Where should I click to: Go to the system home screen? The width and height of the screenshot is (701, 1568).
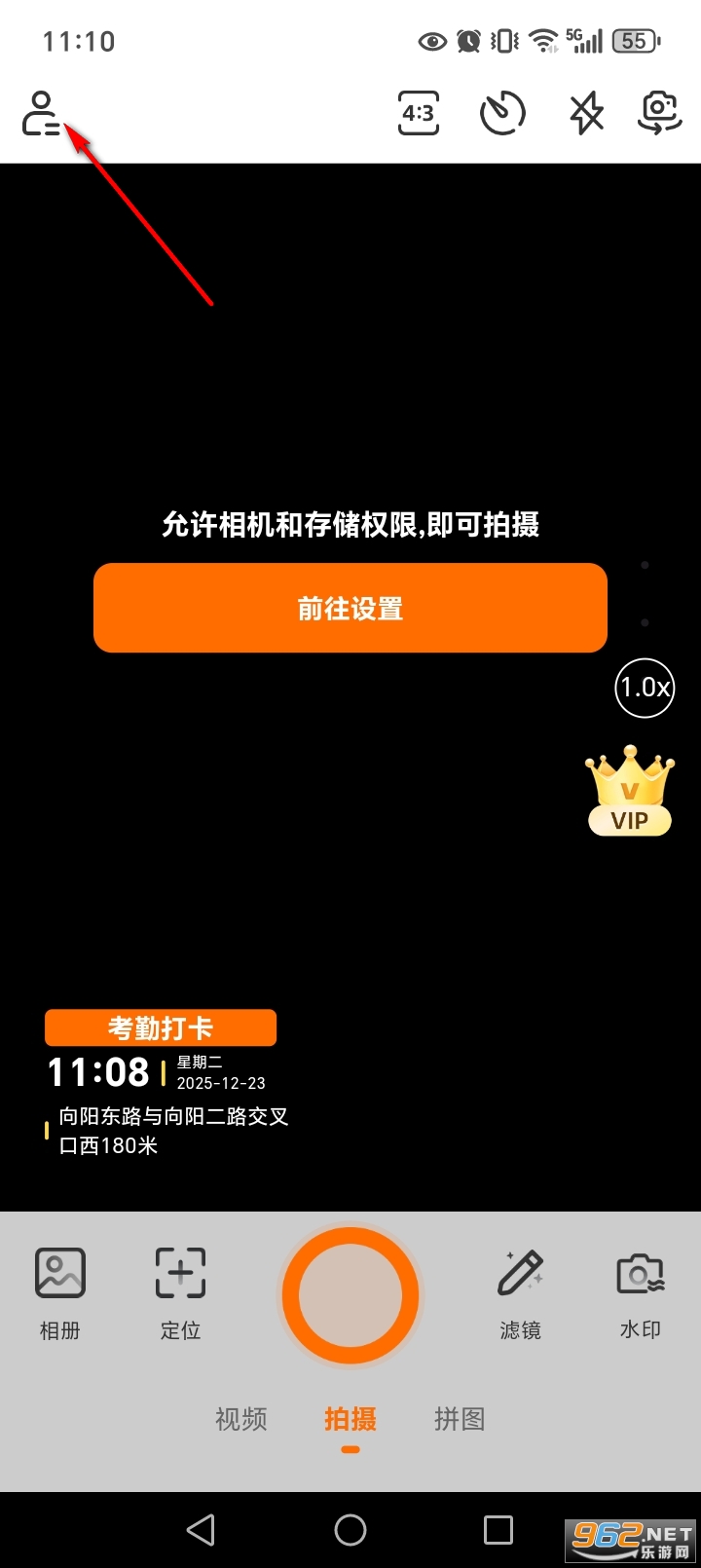point(350,1530)
